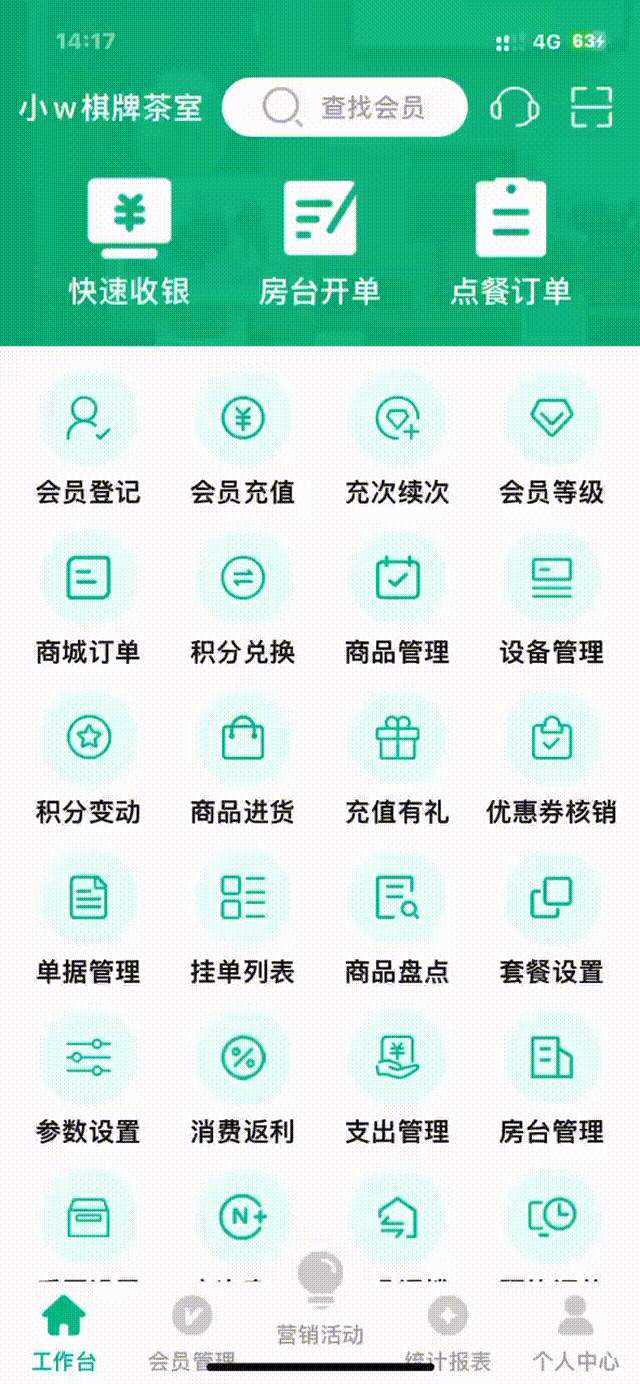640x1384 pixels.
Task: Switch to the 会员管理 tab
Action: (x=191, y=1332)
